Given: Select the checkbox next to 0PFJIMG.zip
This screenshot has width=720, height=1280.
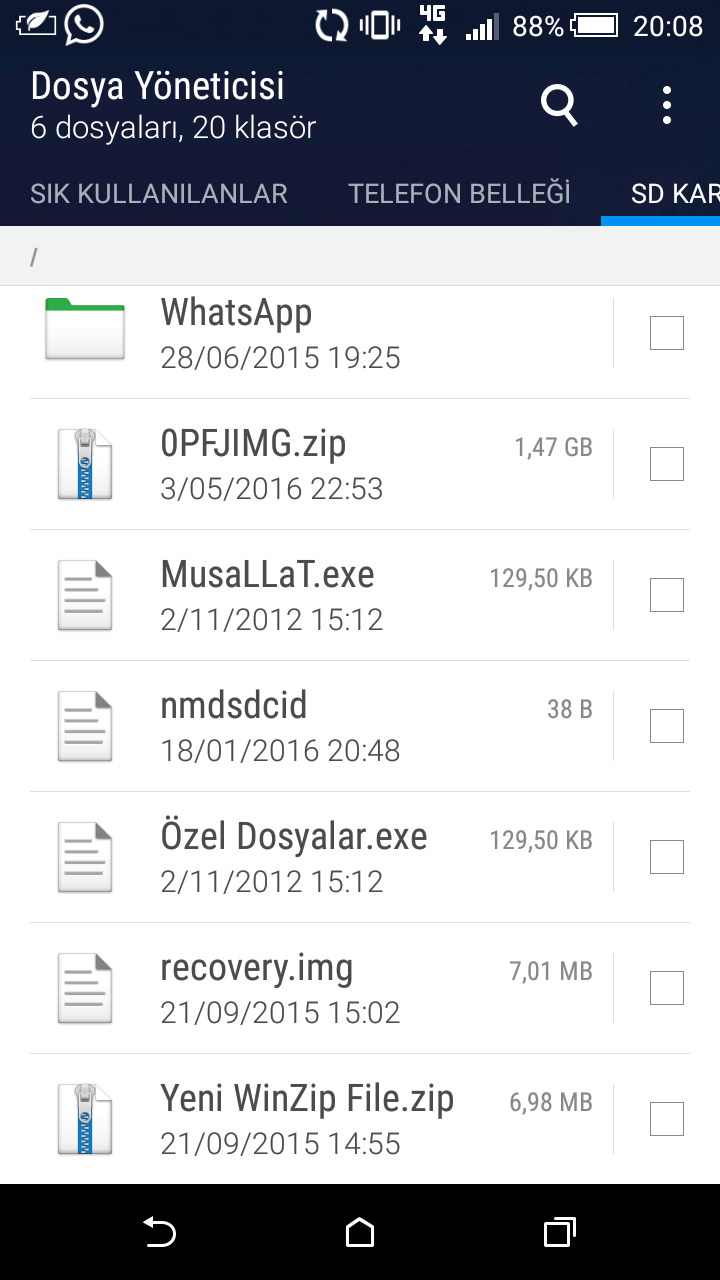Looking at the screenshot, I should [667, 464].
